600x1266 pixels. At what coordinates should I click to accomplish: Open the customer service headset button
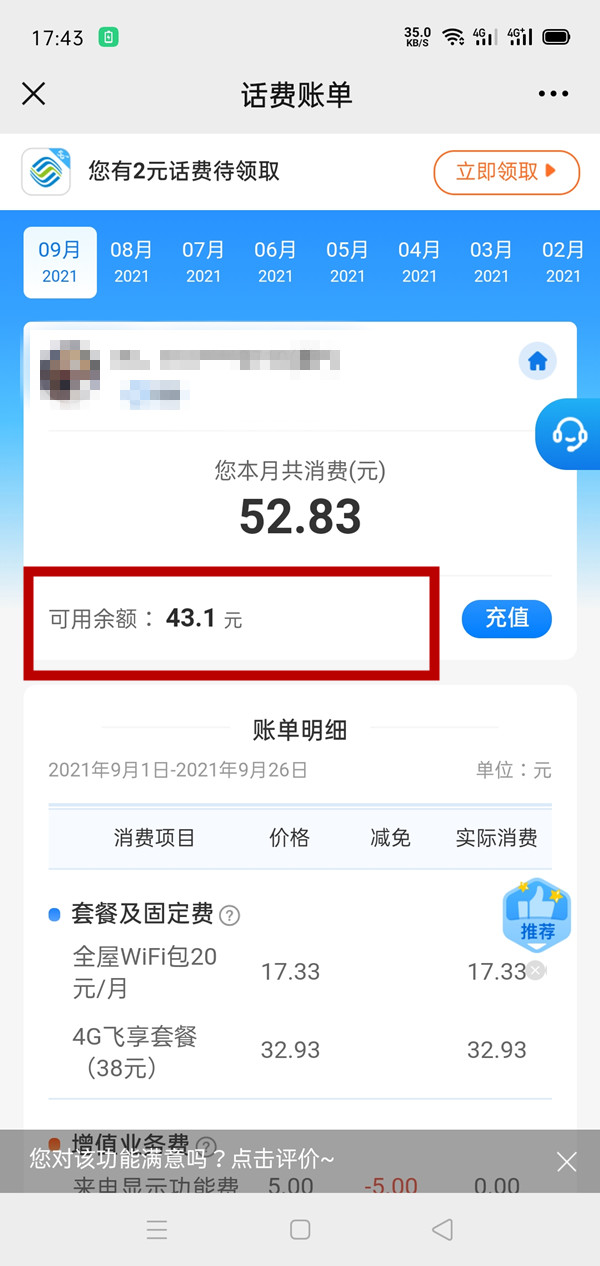(569, 434)
